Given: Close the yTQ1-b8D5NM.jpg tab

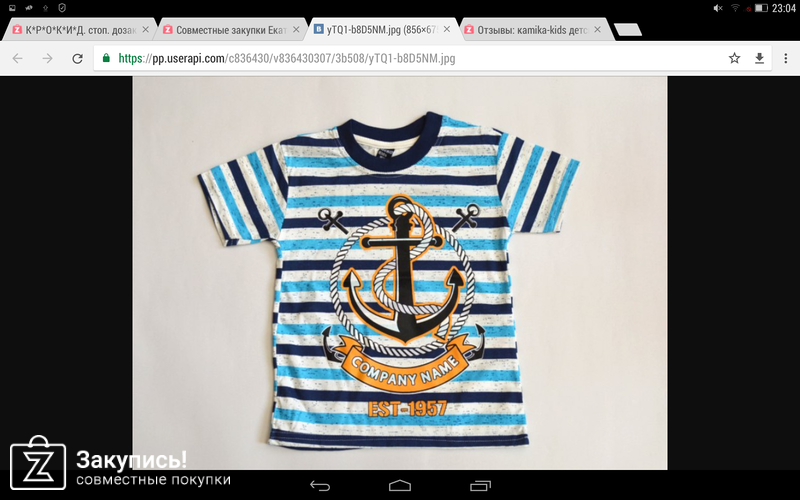Looking at the screenshot, I should 447,30.
